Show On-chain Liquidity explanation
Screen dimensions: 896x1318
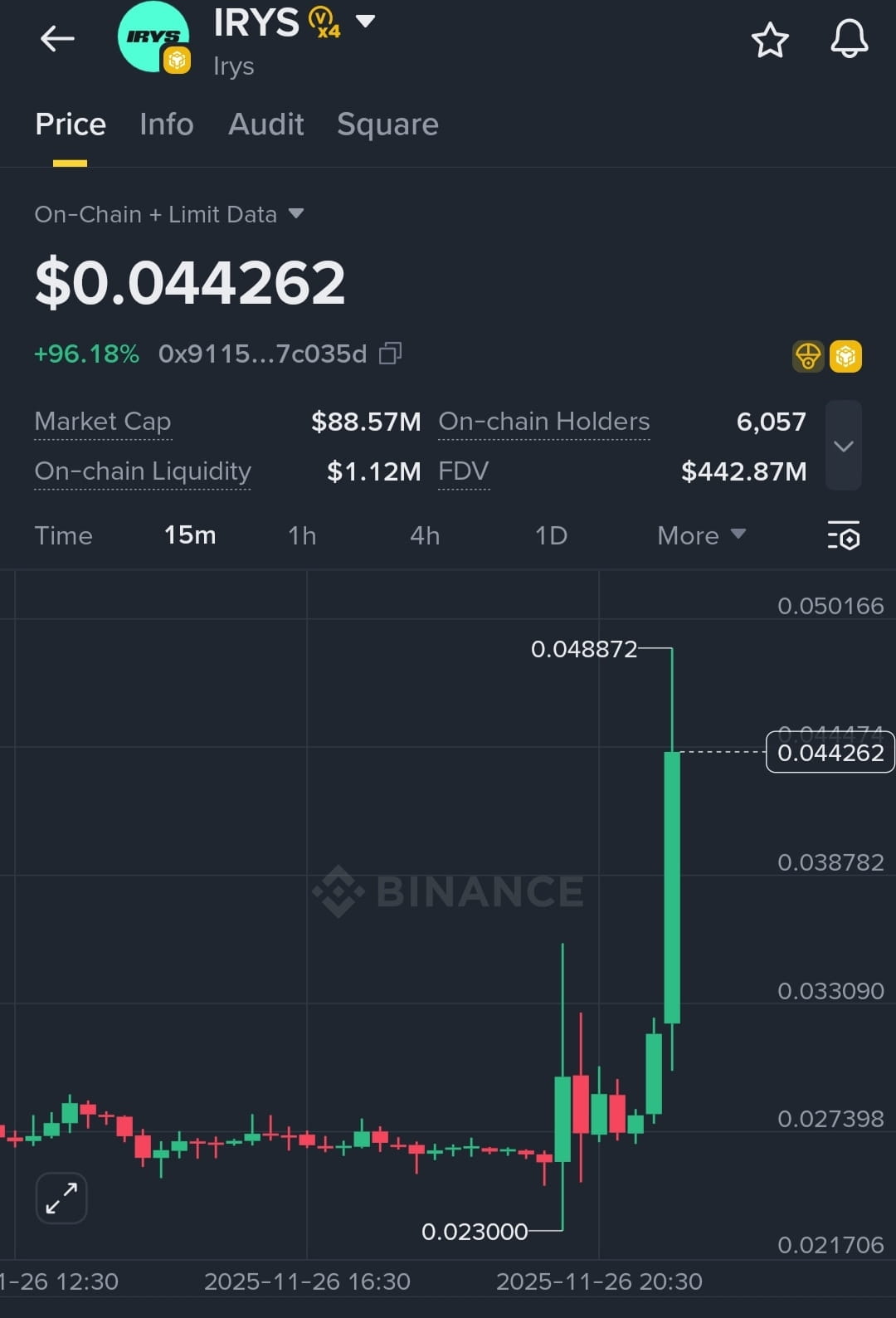coord(143,471)
